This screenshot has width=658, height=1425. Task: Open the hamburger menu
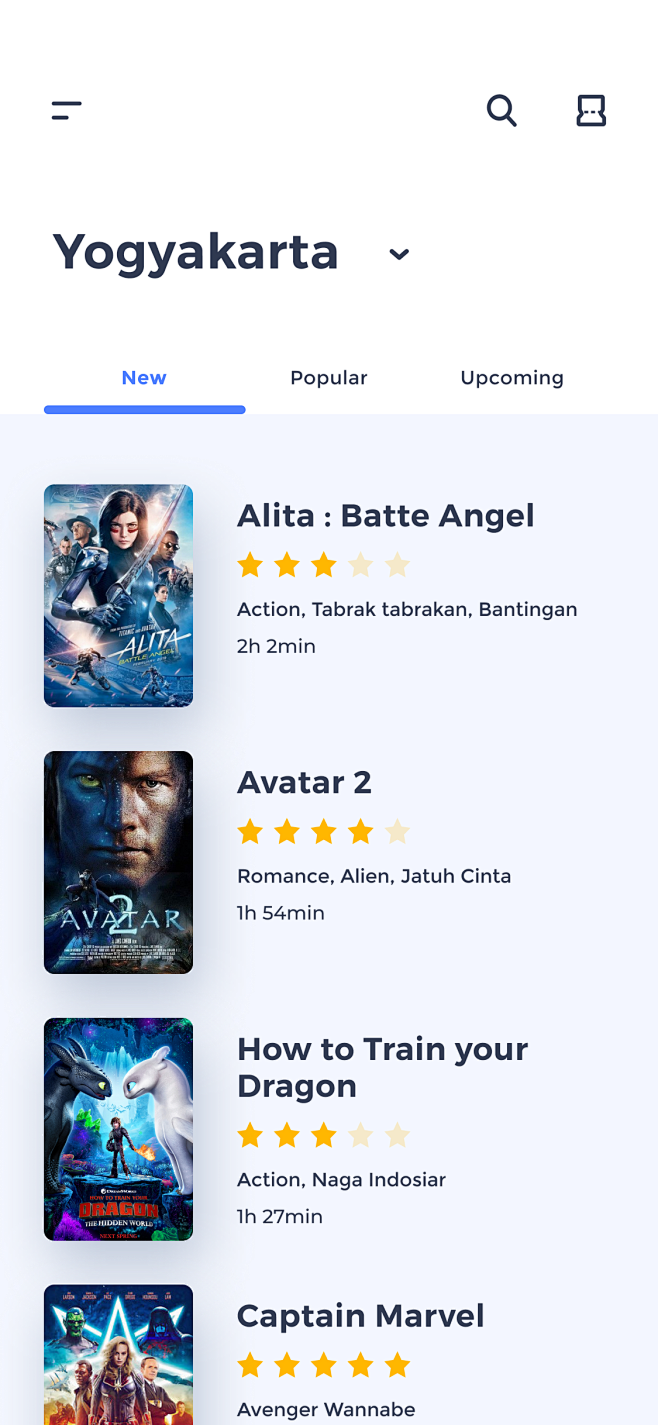tap(66, 110)
